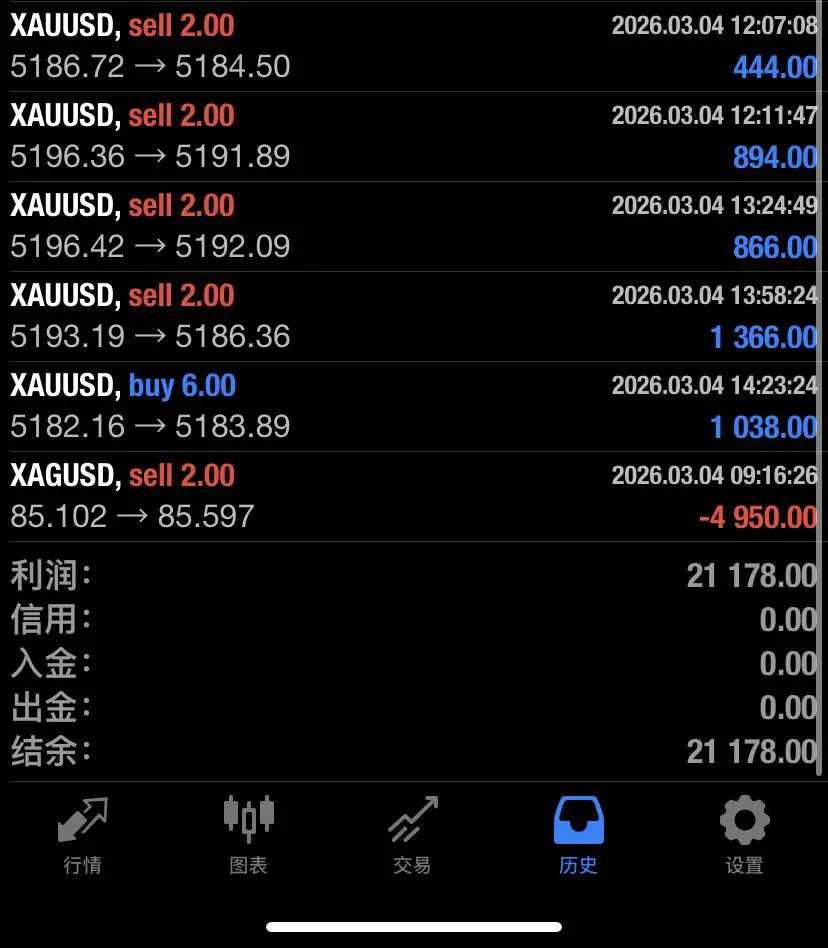
Task: Show details of the 1 366.00 profit trade
Action: tap(414, 317)
